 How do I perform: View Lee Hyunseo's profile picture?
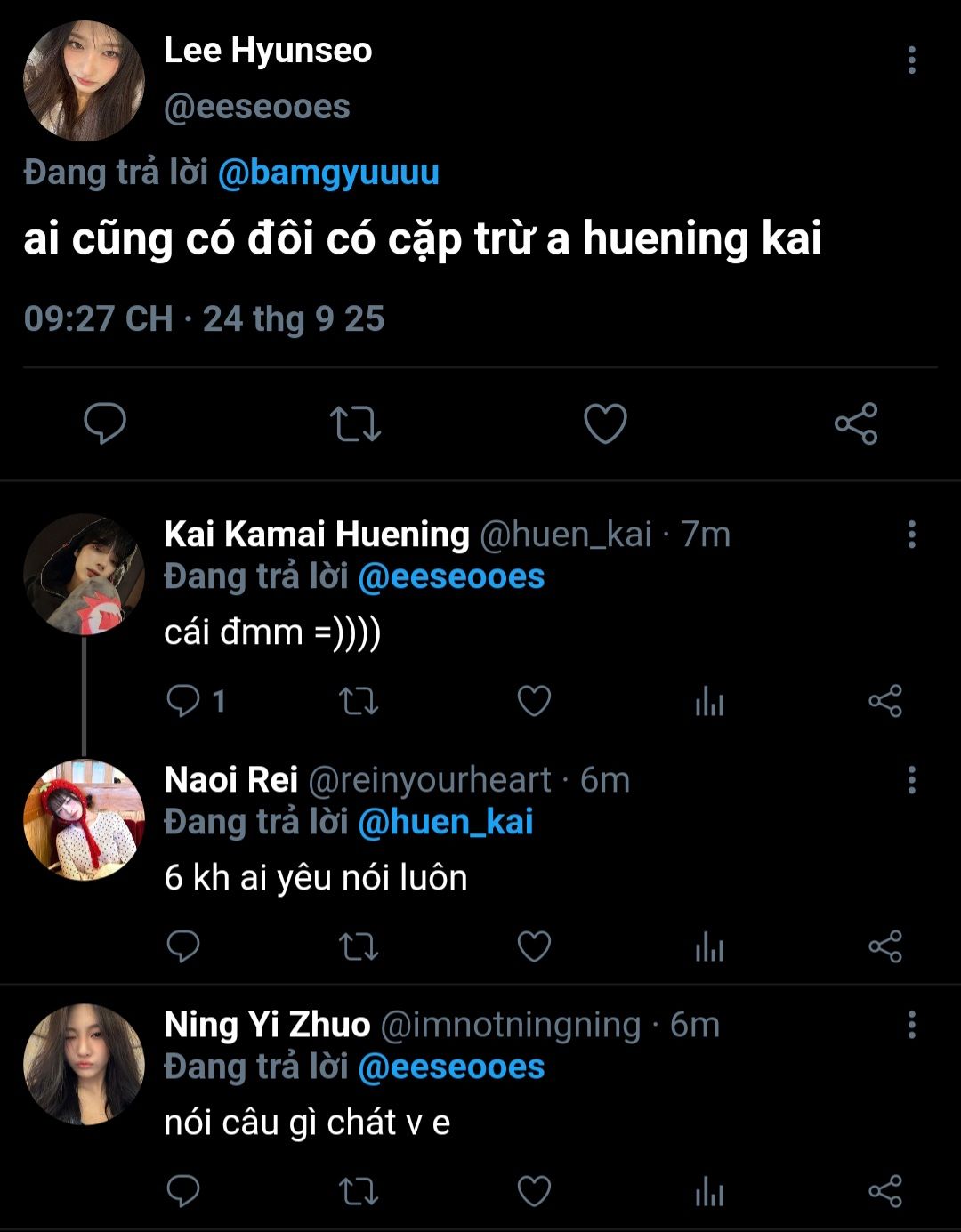pos(84,81)
